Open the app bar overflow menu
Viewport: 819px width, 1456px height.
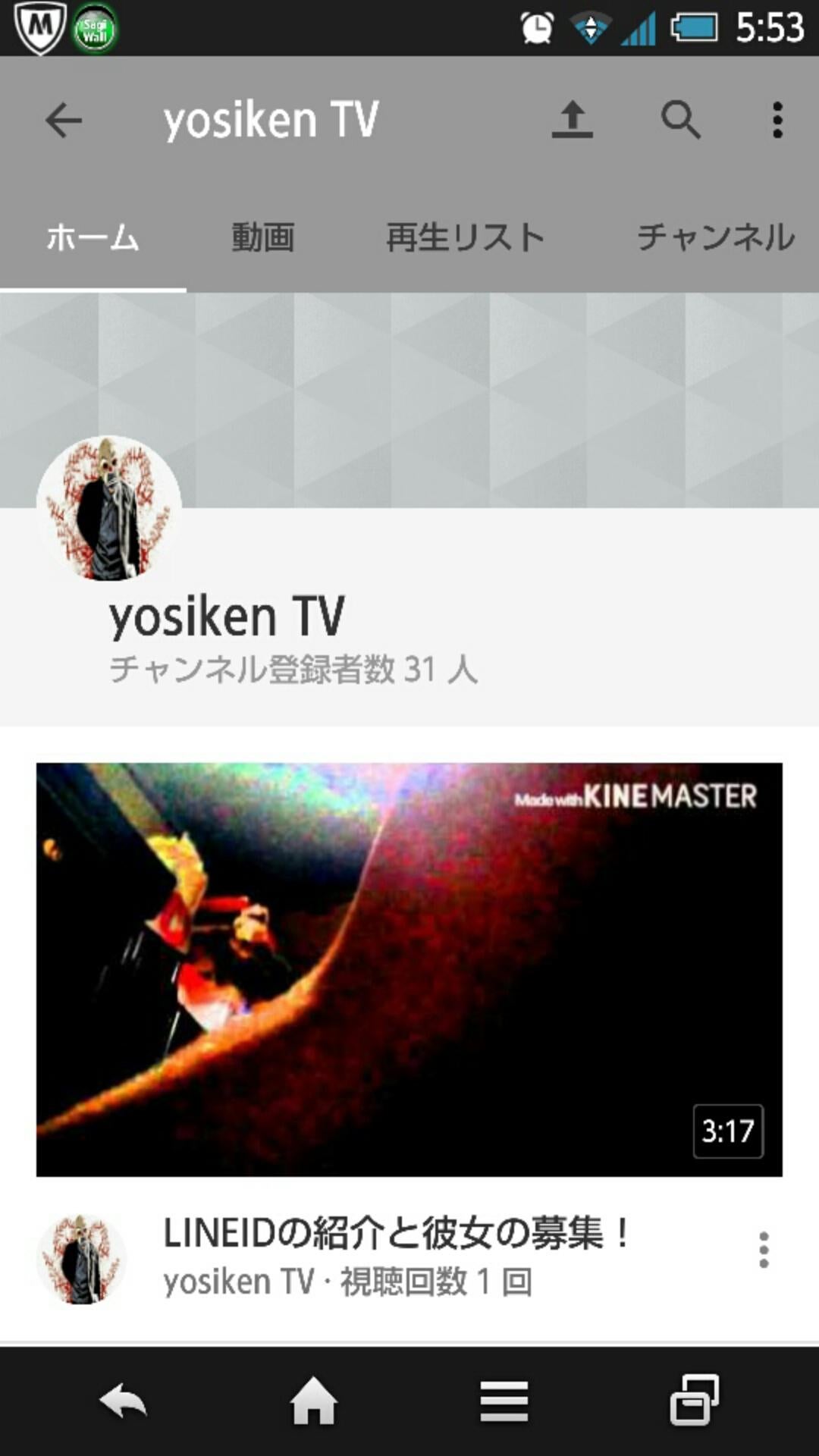[x=777, y=120]
